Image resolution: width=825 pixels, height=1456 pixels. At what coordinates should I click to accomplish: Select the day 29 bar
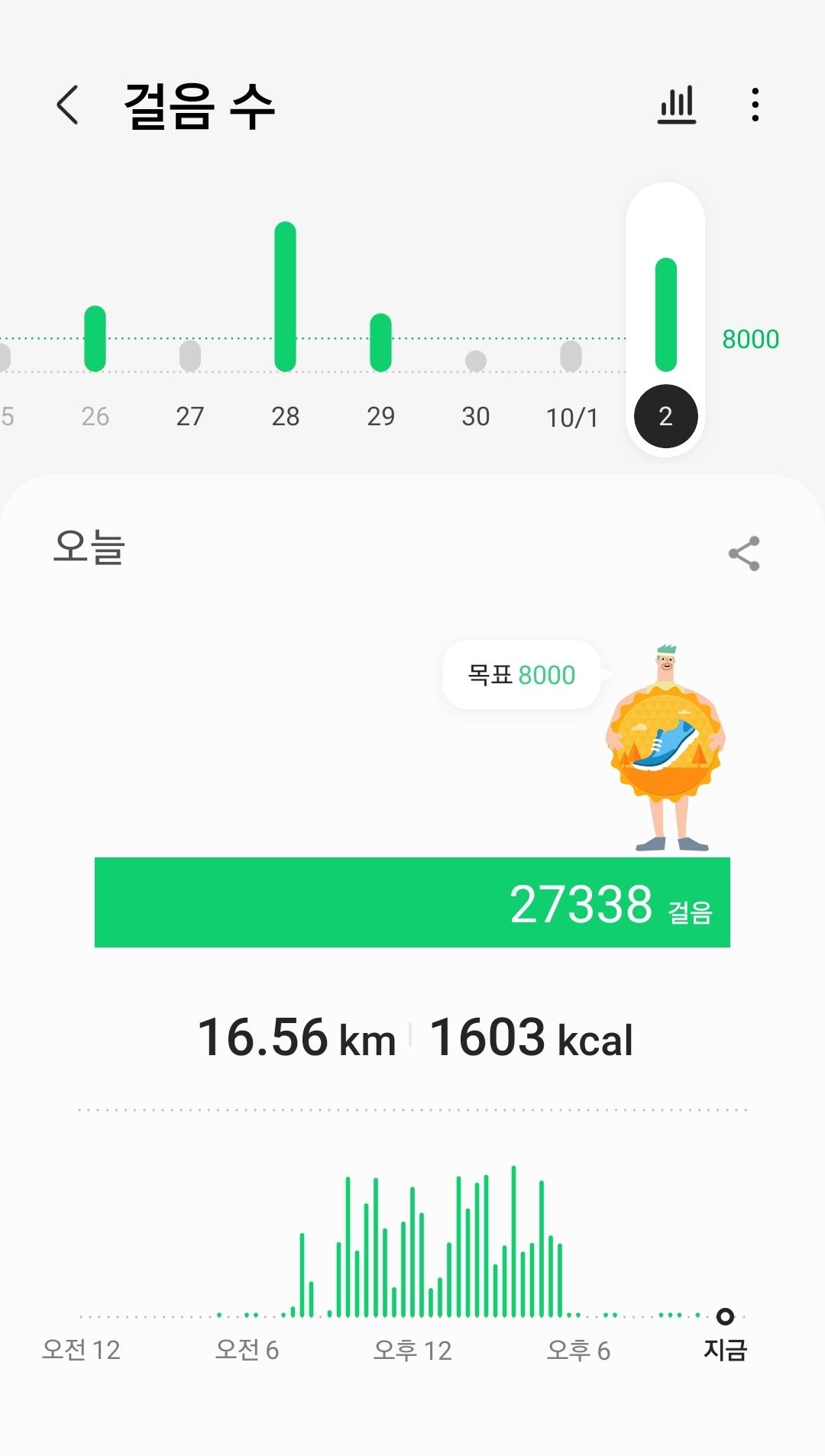tap(380, 343)
